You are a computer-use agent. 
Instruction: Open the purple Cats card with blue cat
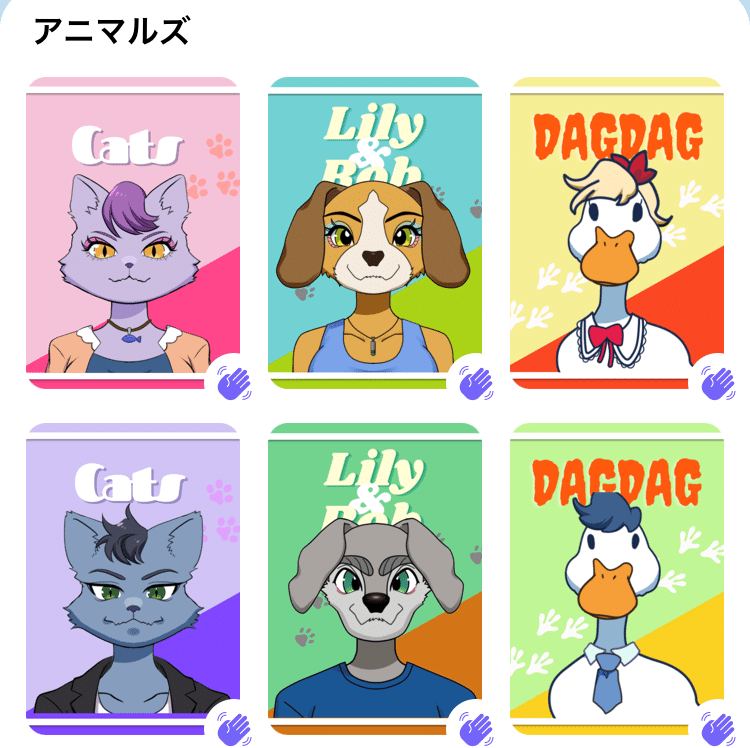[x=132, y=578]
